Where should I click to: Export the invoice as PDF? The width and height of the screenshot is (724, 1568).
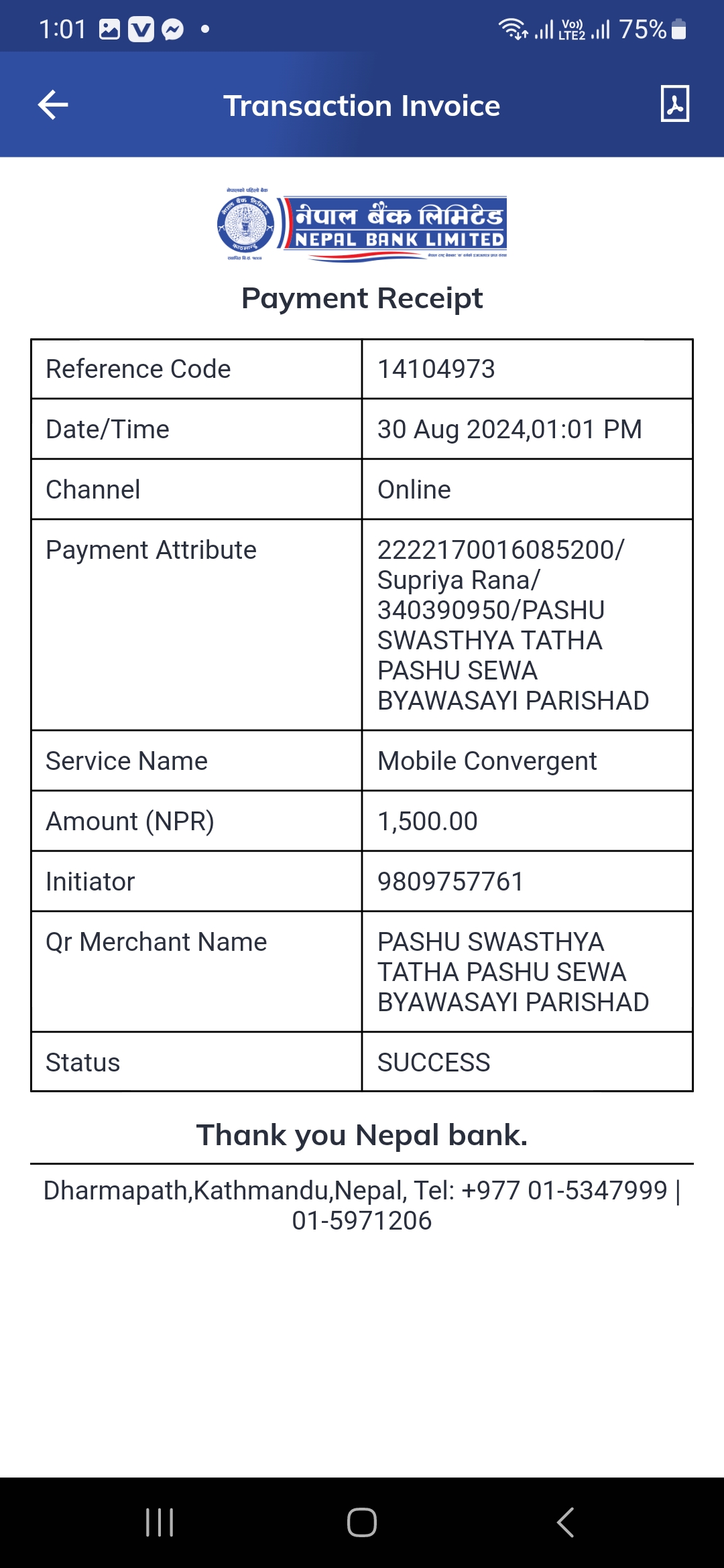[x=674, y=104]
